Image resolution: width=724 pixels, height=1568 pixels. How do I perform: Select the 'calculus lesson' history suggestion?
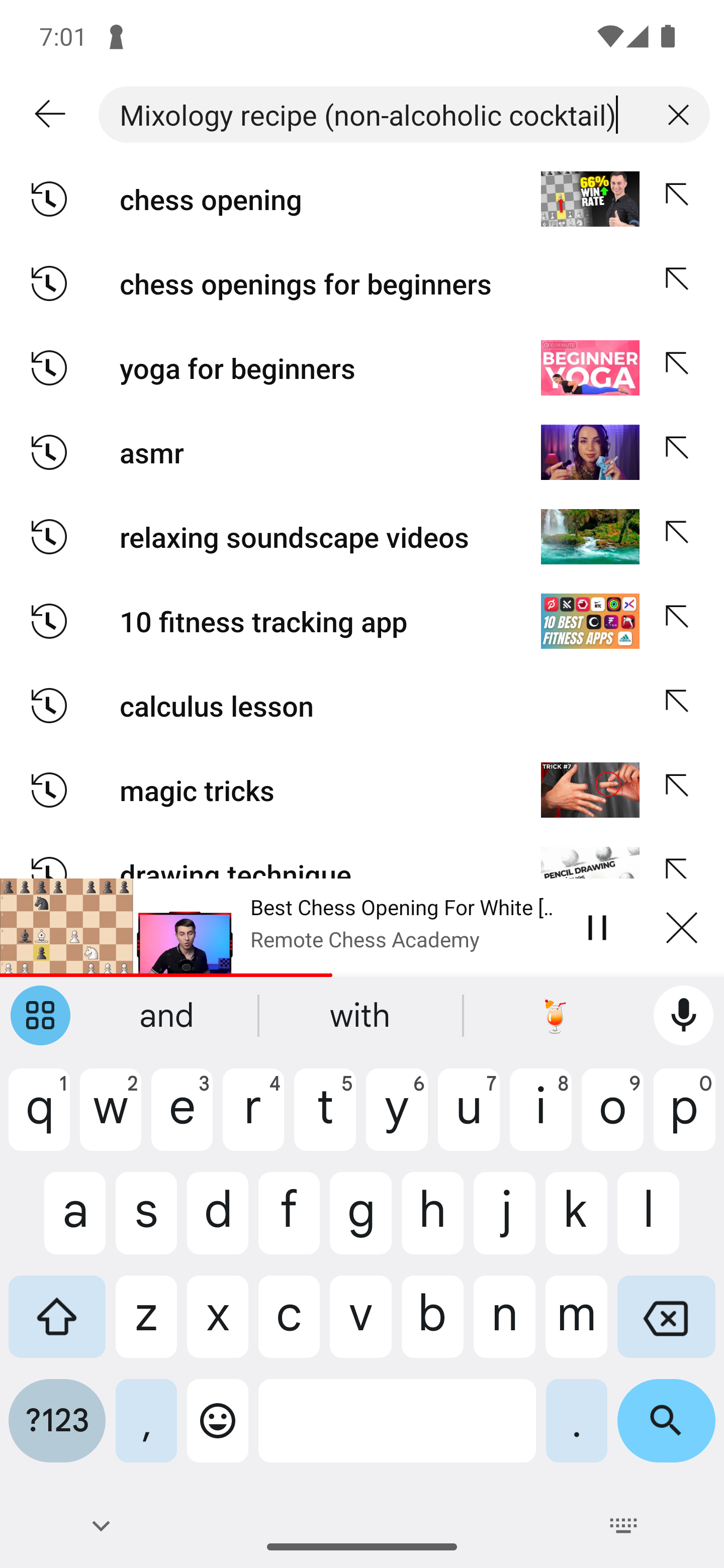274,706
